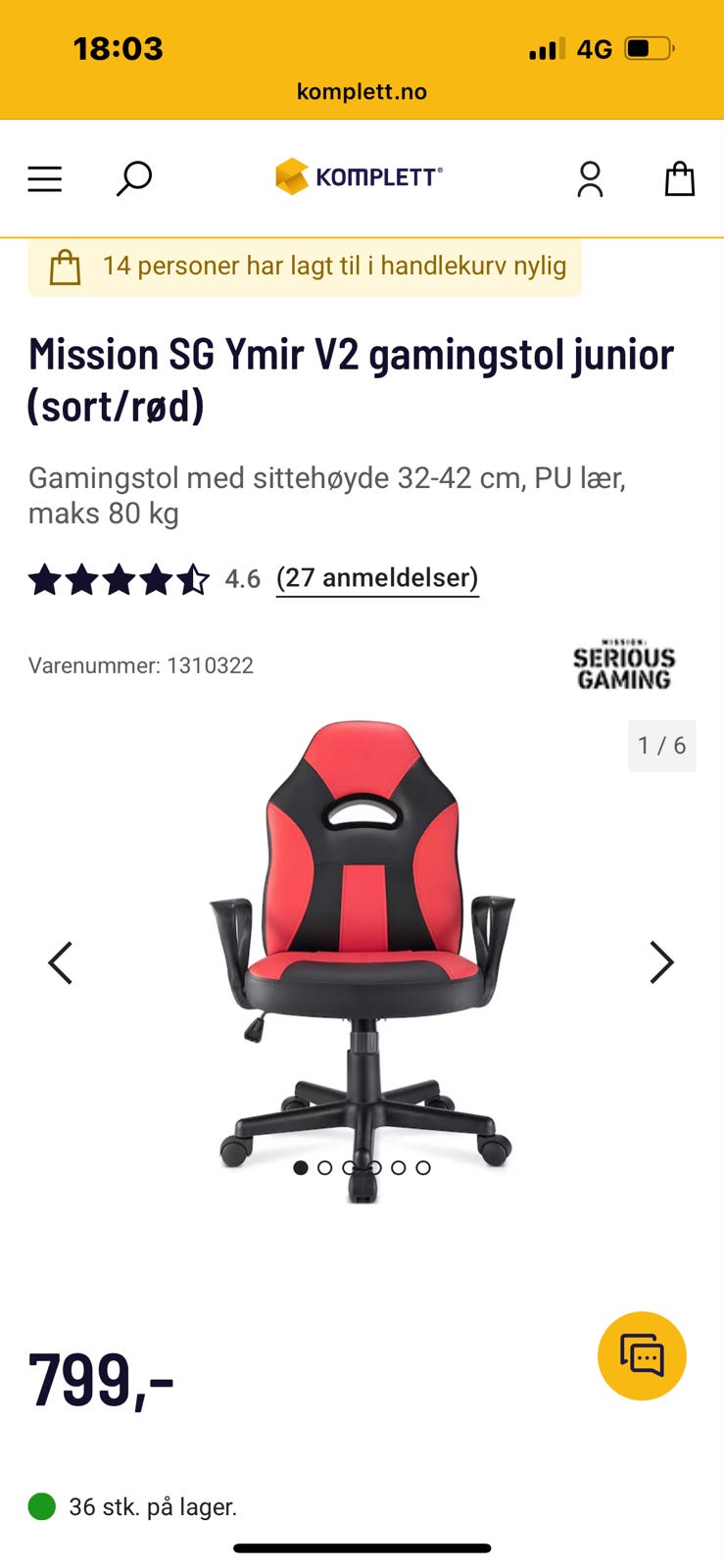This screenshot has height=1568, width=724.
Task: Open the user account icon
Action: [590, 178]
